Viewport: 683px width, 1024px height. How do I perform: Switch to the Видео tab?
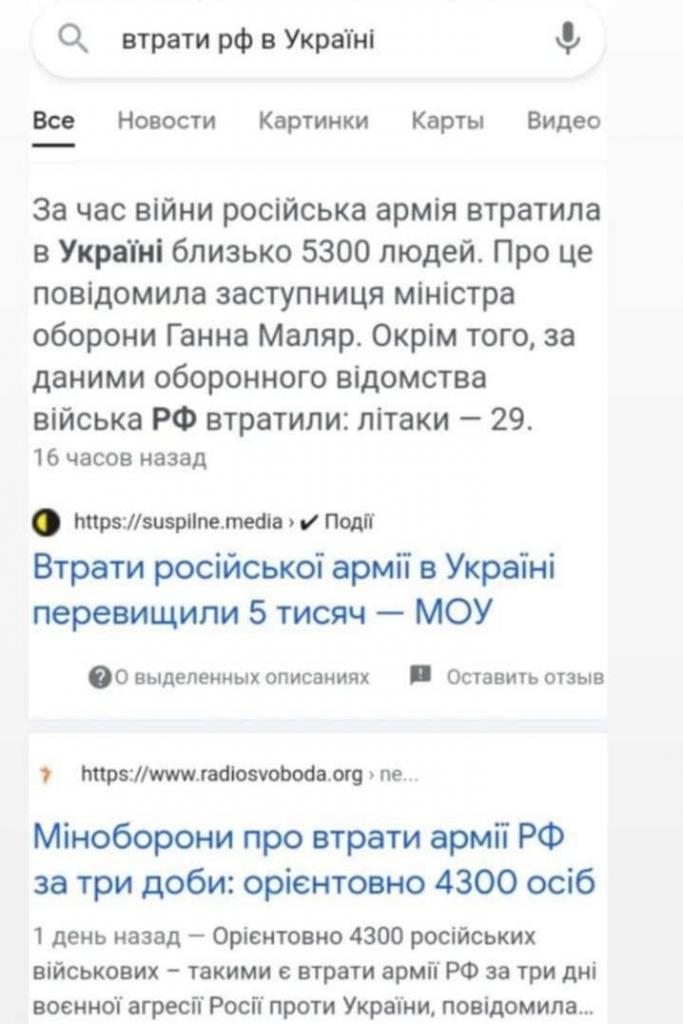(x=563, y=121)
